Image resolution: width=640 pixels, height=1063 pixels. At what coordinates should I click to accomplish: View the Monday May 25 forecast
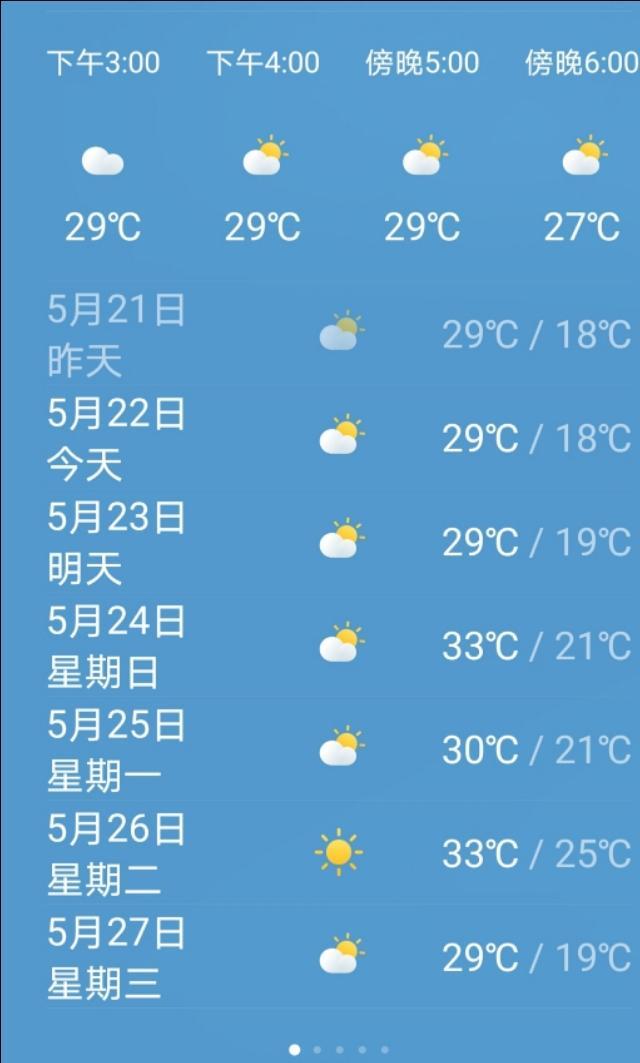(x=320, y=749)
